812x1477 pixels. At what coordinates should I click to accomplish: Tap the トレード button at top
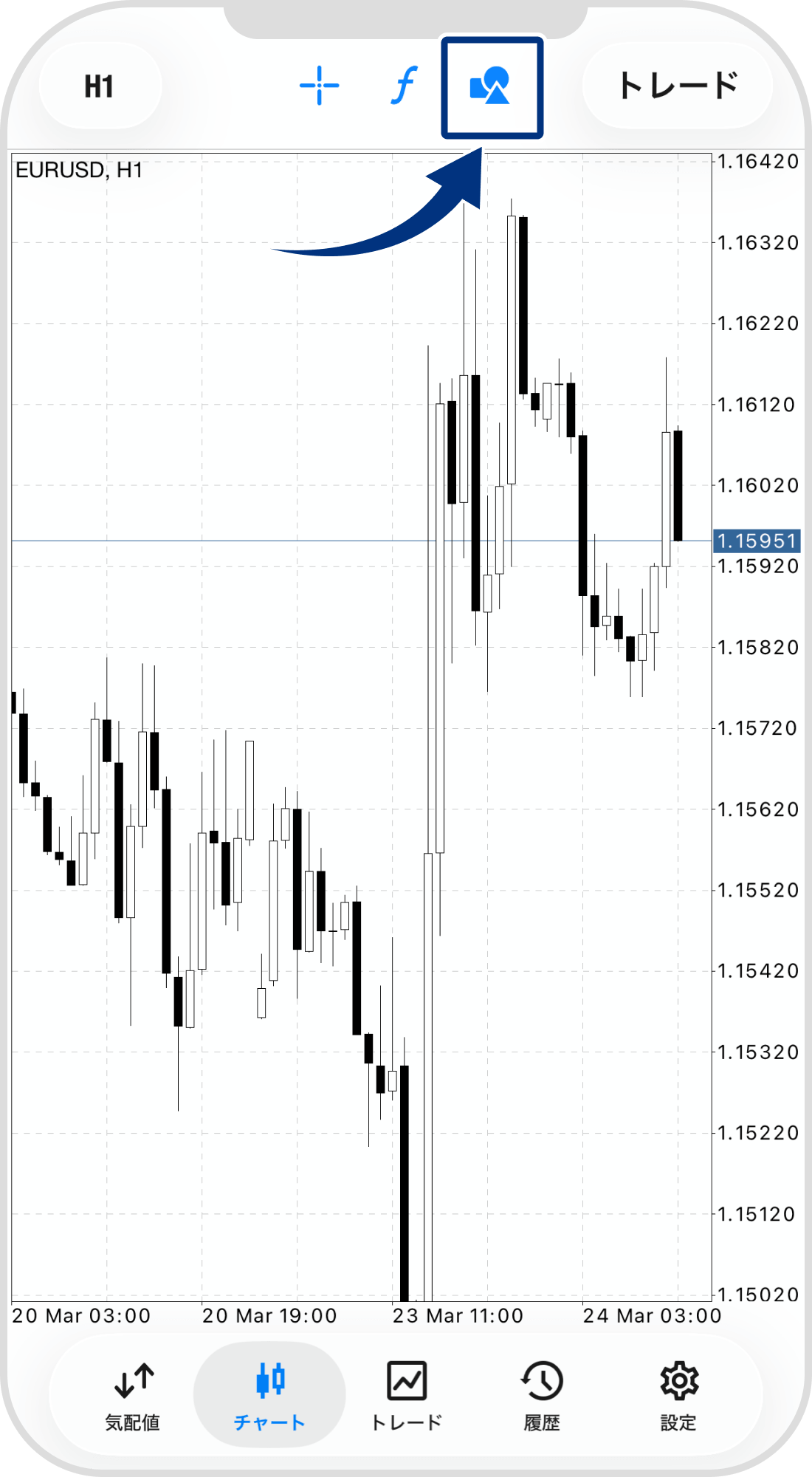(x=677, y=86)
